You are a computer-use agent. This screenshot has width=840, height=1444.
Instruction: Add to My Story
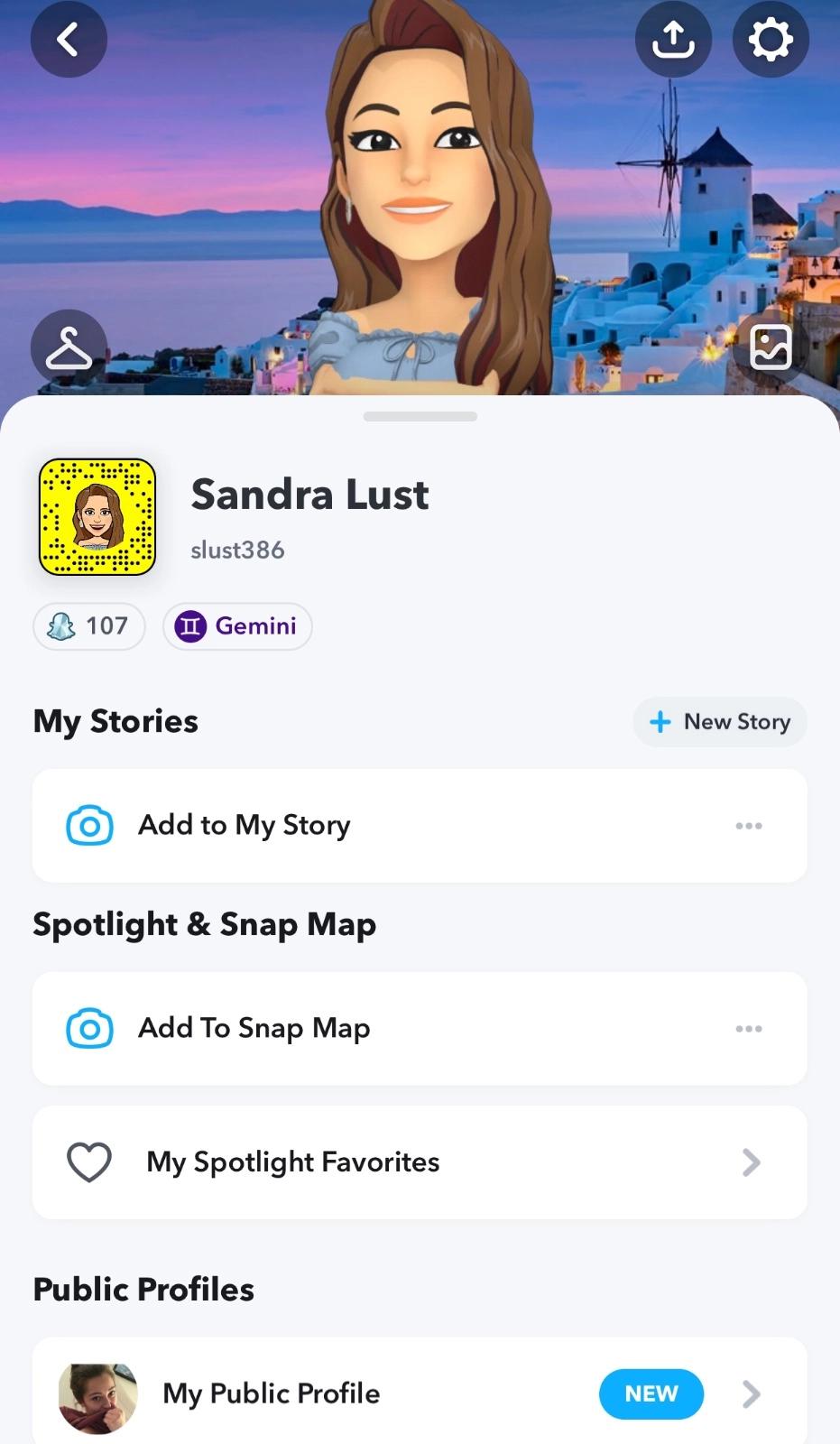click(x=244, y=826)
